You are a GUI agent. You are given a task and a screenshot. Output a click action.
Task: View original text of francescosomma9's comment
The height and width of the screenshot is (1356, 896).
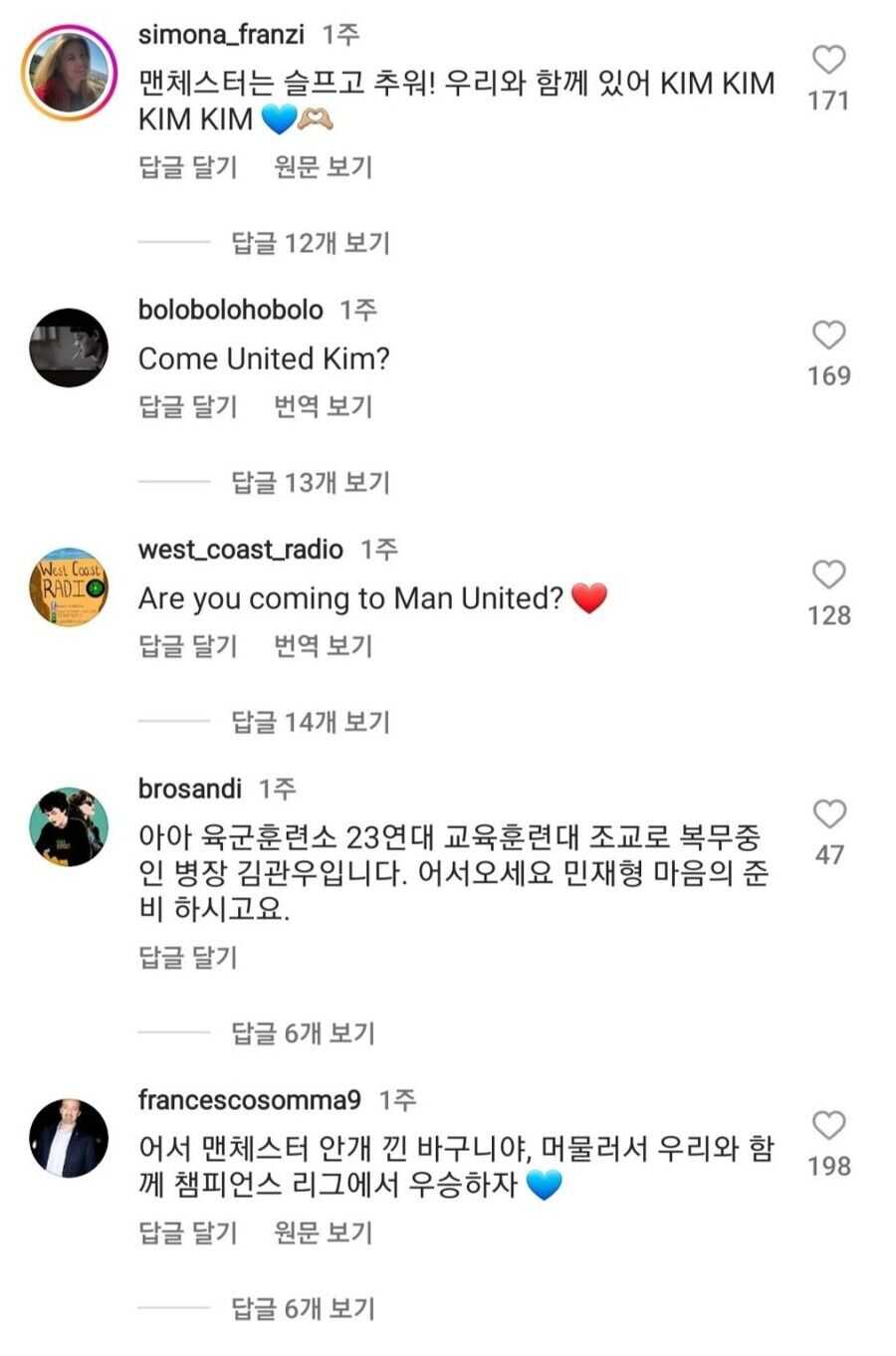(x=323, y=1233)
